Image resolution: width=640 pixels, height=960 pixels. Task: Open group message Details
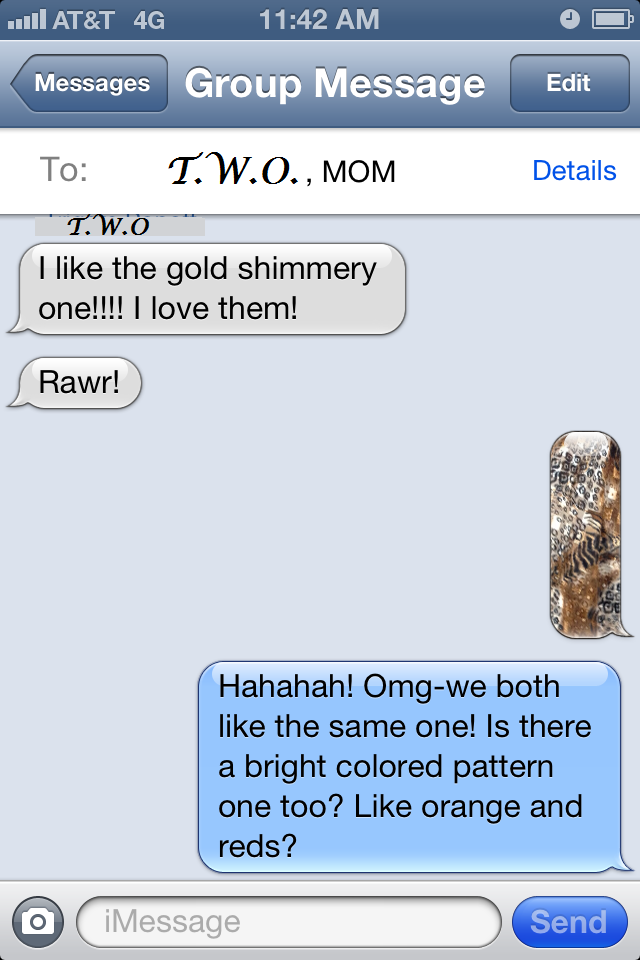coord(573,171)
